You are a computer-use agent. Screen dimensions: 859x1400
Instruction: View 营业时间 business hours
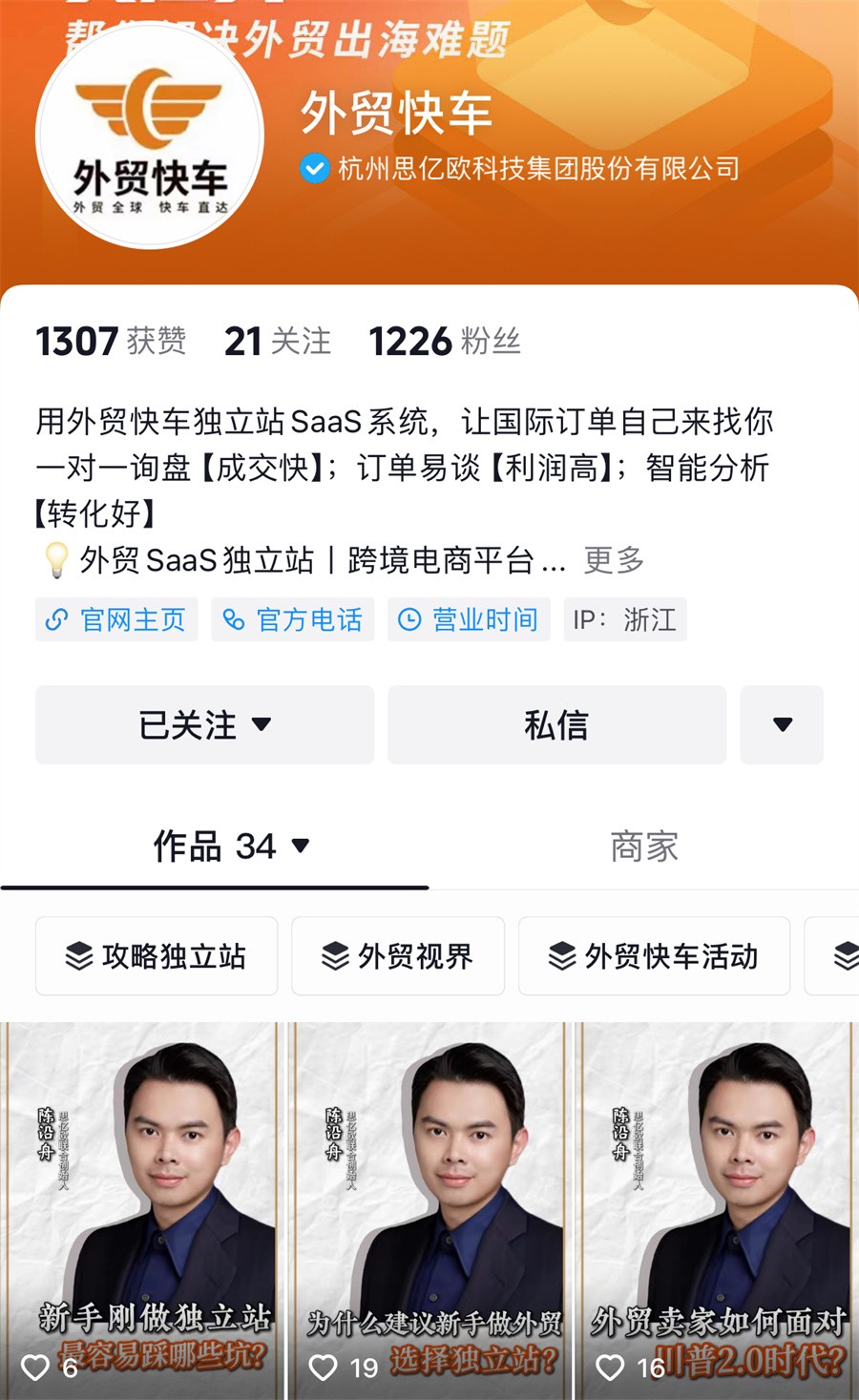tap(469, 619)
